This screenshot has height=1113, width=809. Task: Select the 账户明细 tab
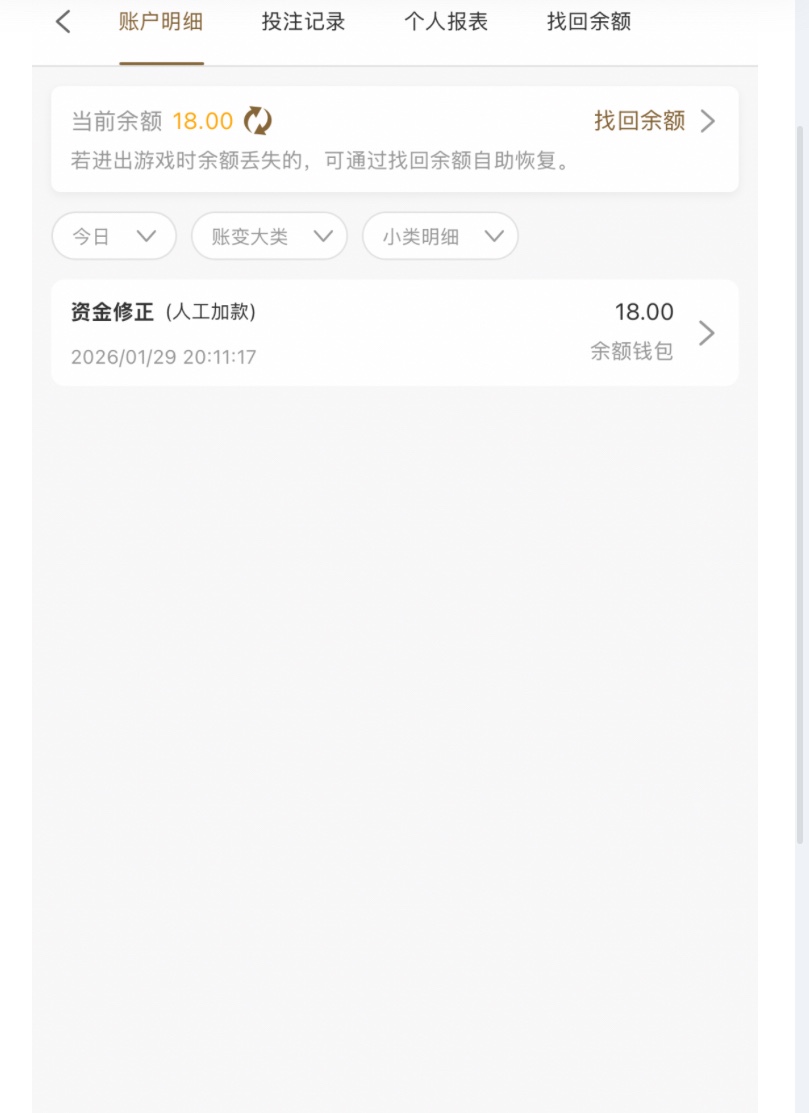[x=161, y=22]
